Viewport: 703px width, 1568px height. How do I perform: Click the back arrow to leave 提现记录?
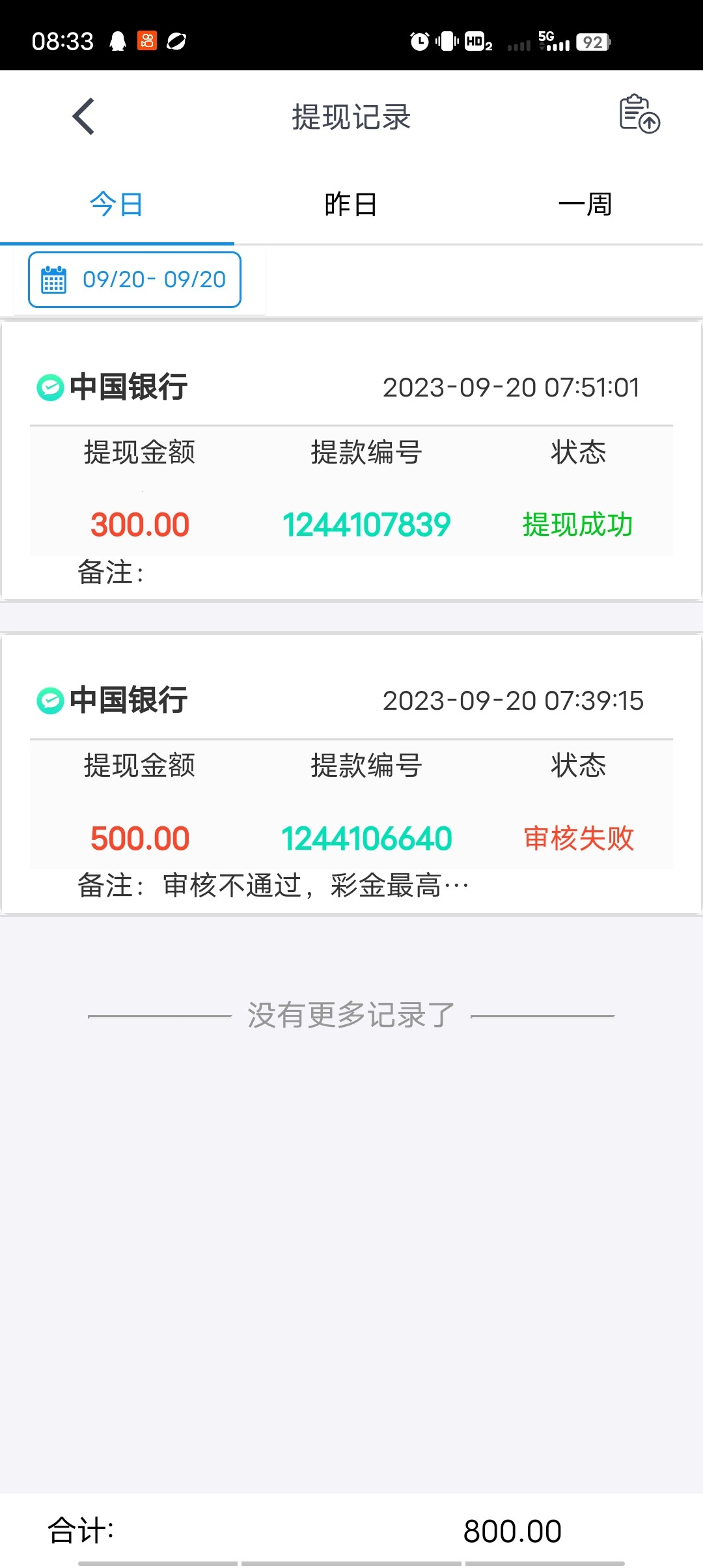[83, 117]
